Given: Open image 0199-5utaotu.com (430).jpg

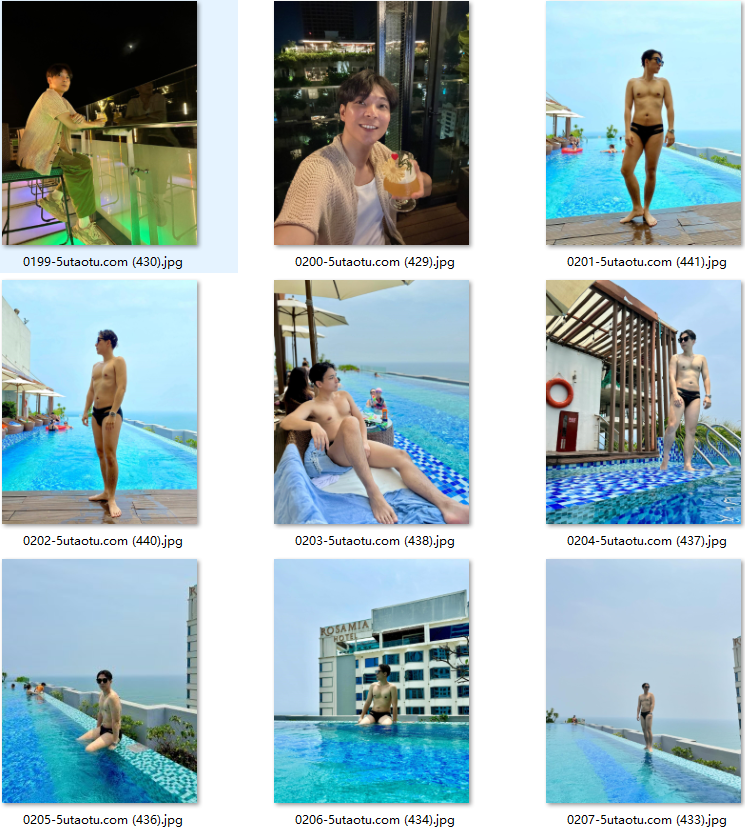Looking at the screenshot, I should coord(99,123).
